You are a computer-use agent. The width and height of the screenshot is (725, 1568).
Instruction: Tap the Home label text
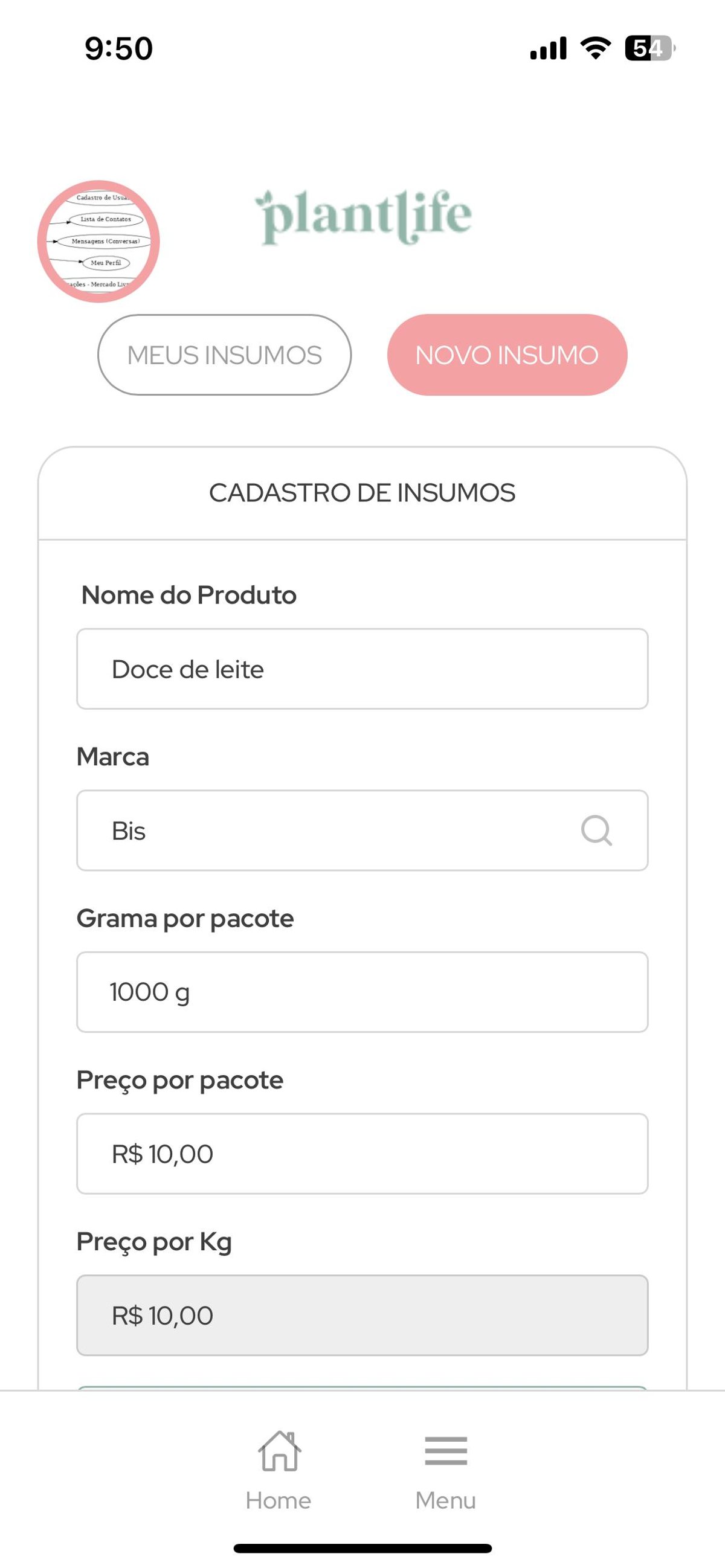[x=278, y=1499]
